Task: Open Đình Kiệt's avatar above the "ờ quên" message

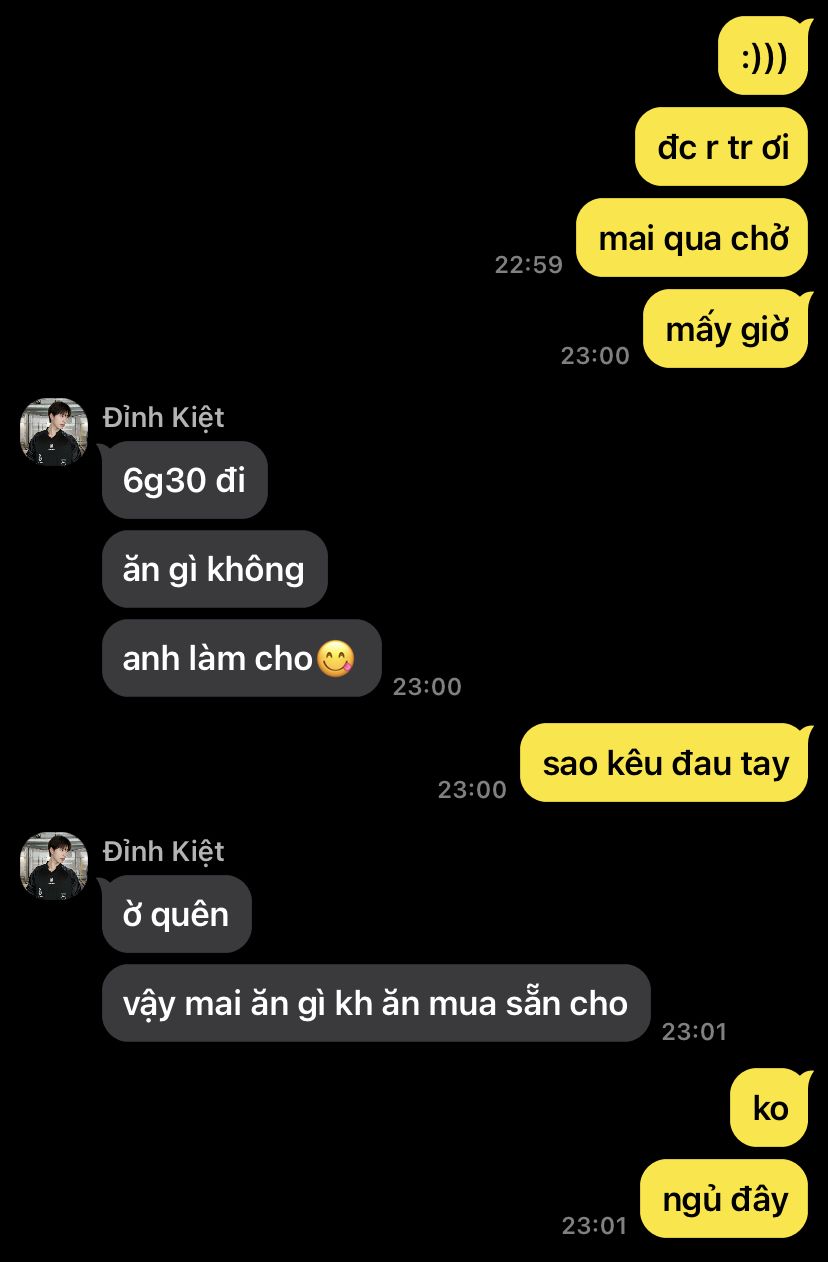Action: (54, 866)
